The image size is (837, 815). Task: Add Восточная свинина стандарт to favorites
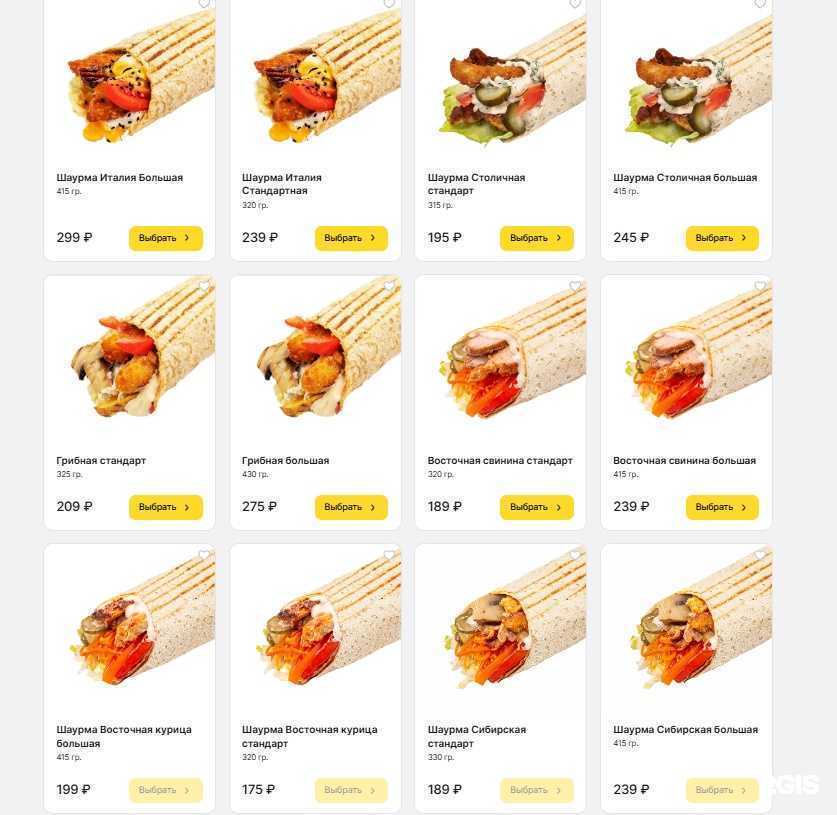click(x=575, y=287)
